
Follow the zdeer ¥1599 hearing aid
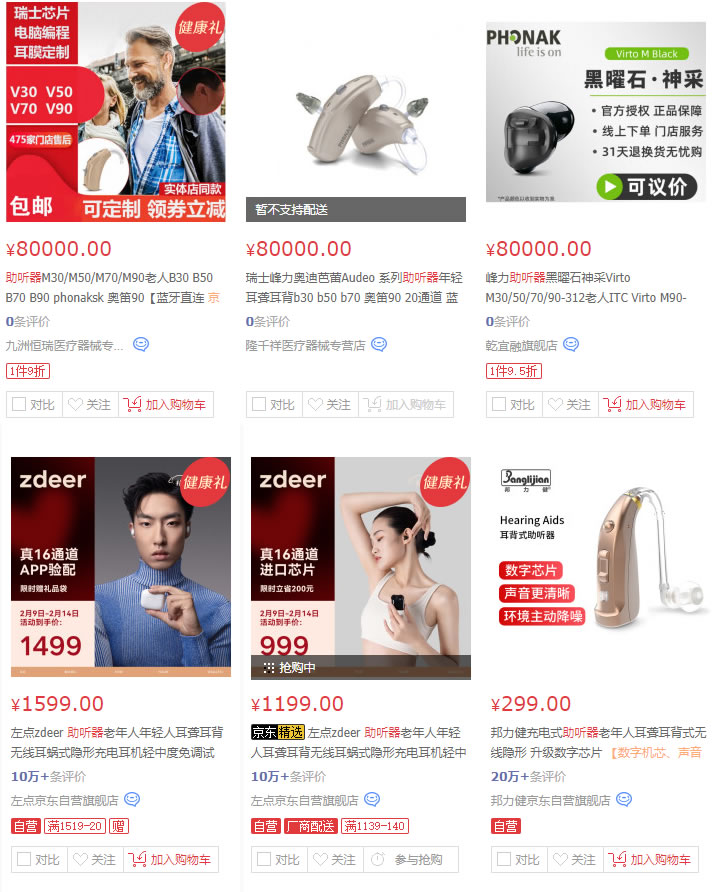pyautogui.click(x=94, y=860)
